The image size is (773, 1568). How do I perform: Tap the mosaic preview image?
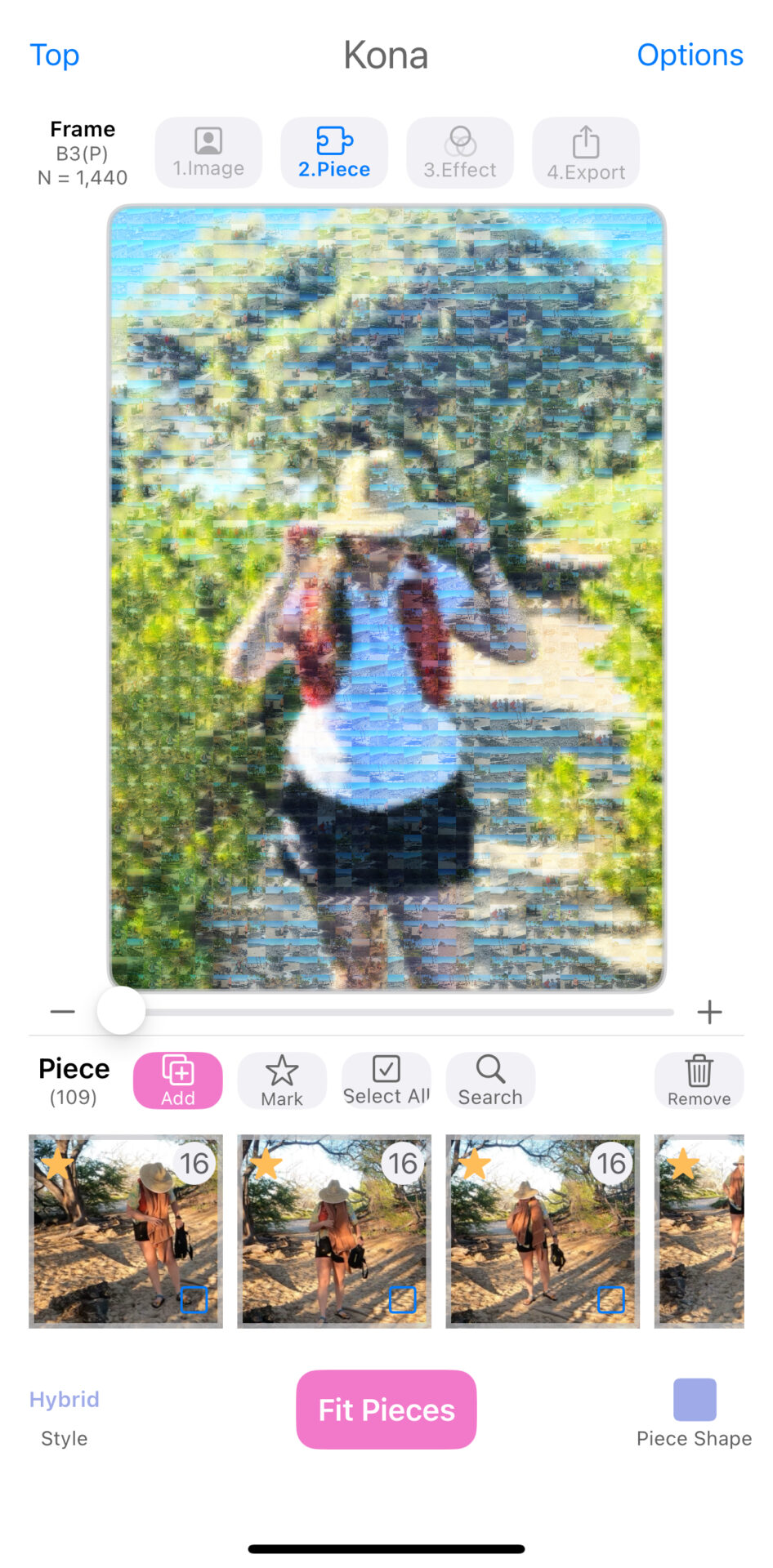coord(386,598)
